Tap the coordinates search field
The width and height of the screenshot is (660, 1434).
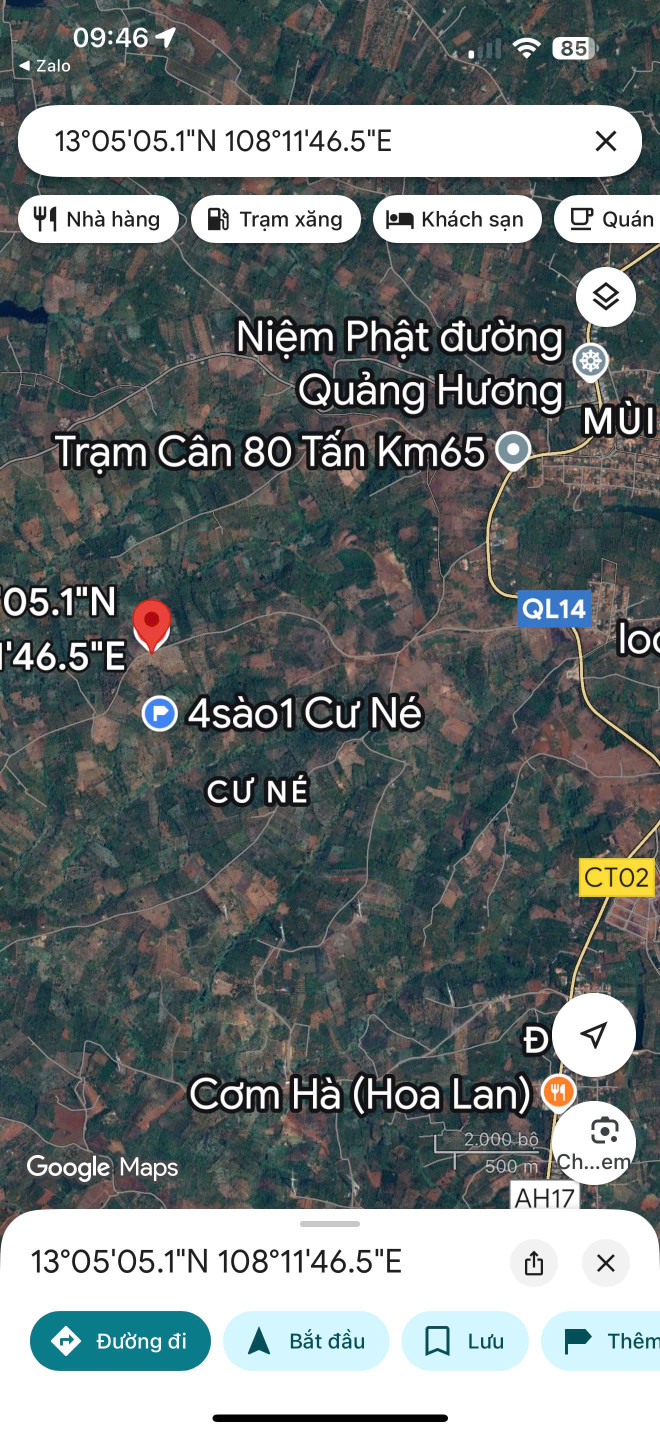coord(300,141)
